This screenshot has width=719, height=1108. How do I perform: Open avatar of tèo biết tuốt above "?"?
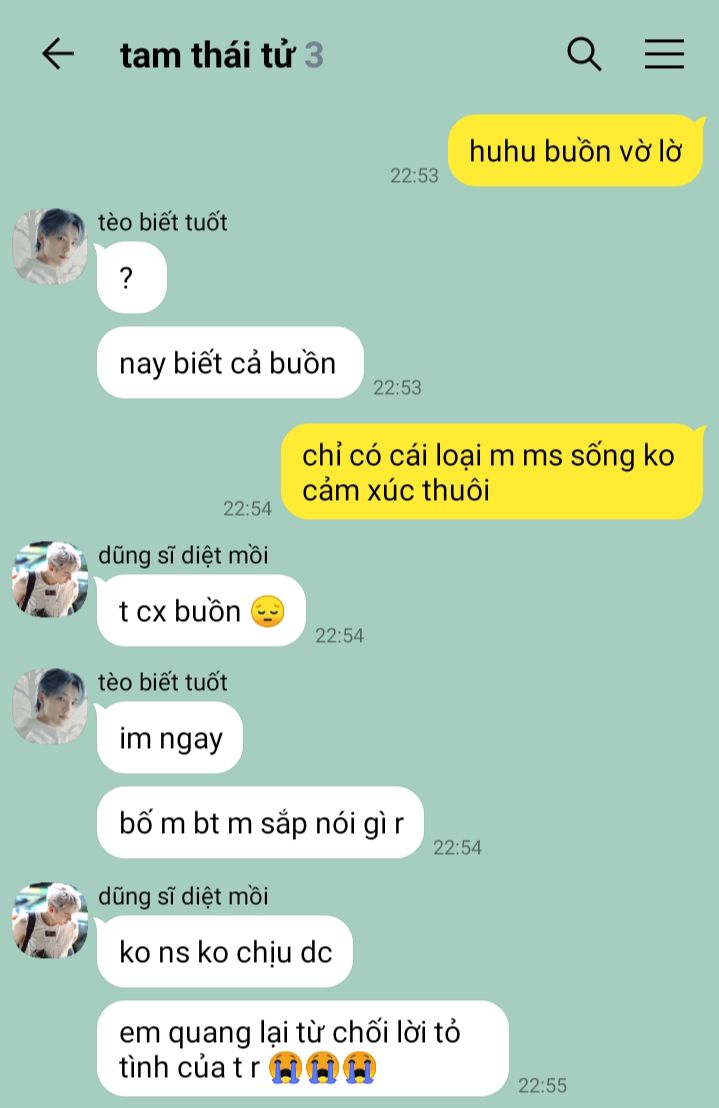tap(50, 246)
